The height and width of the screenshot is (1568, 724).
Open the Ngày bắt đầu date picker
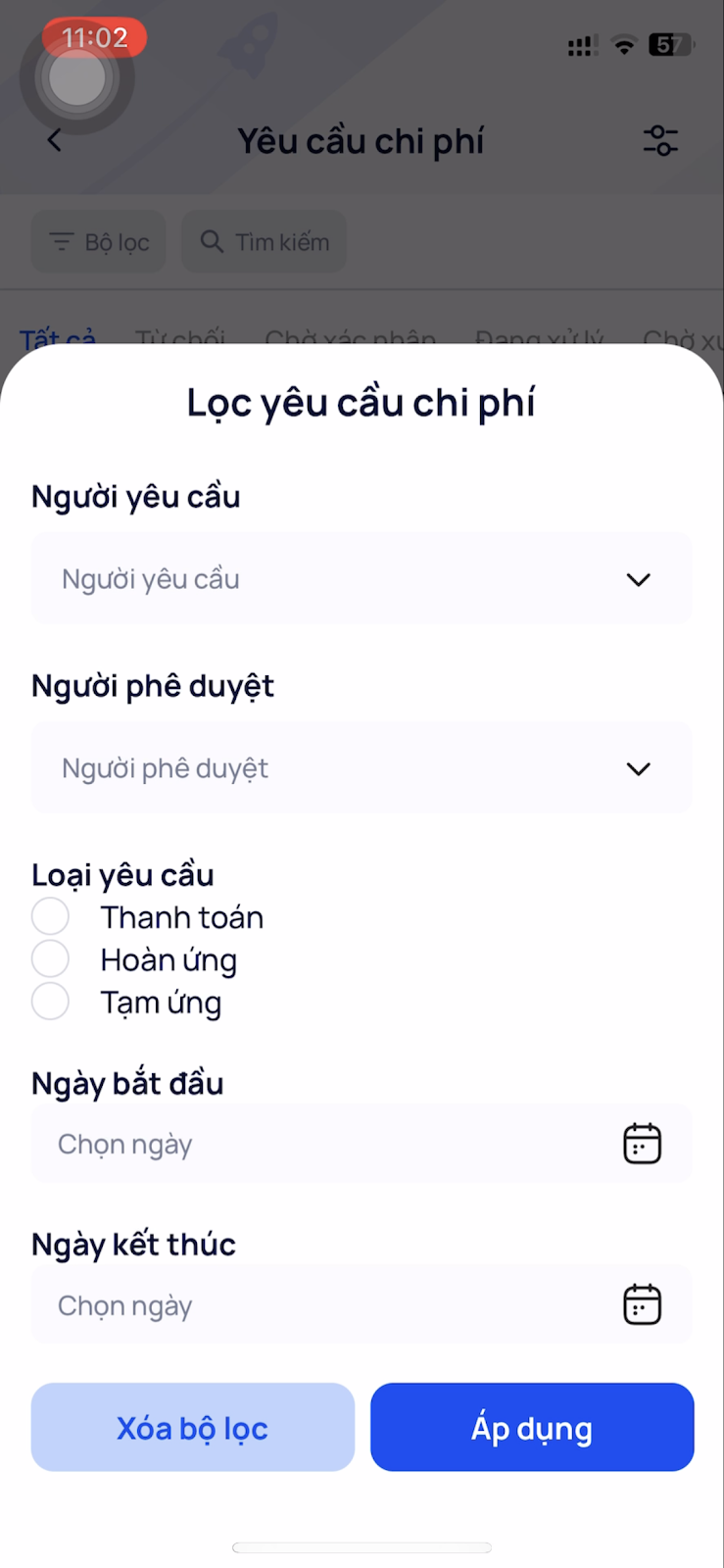click(x=362, y=1144)
